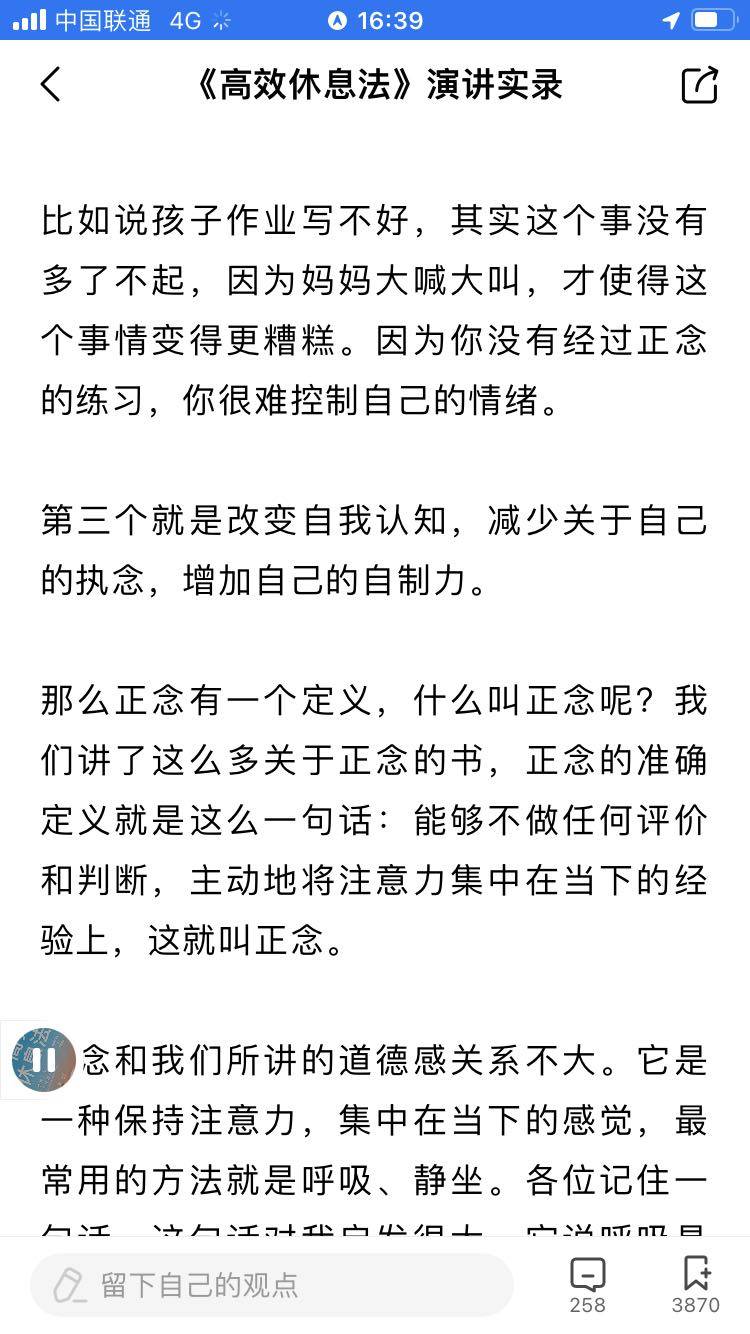Pause the floating audio player
Image resolution: width=750 pixels, height=1334 pixels.
coord(43,1059)
